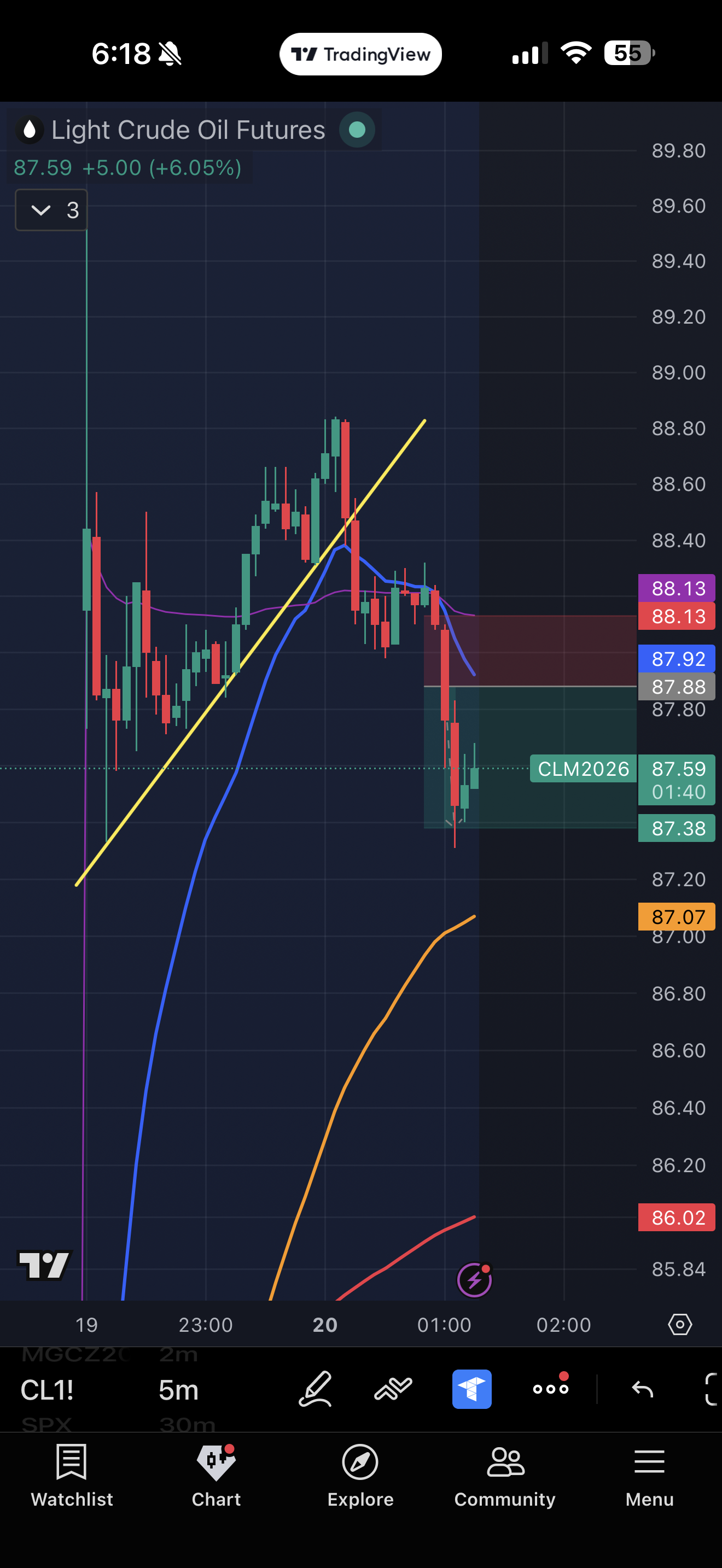Undo the last chart action
This screenshot has width=722, height=1568.
[642, 1389]
